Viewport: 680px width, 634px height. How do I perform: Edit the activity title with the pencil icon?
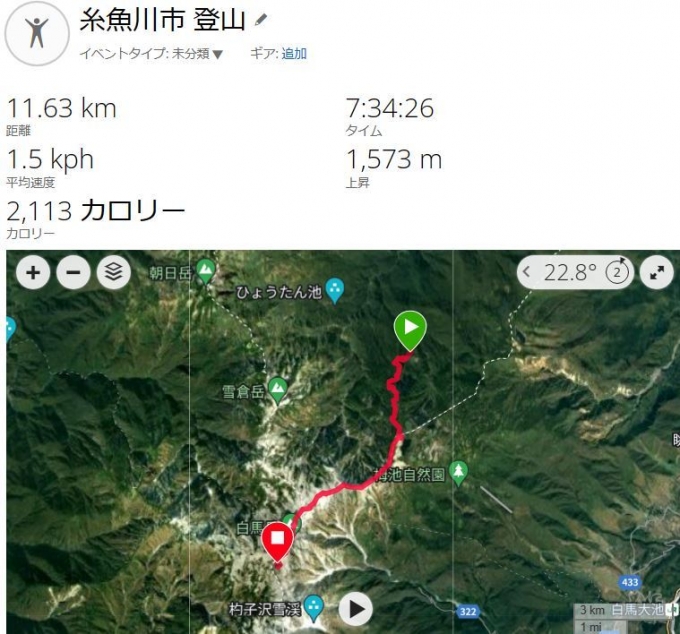coord(261,20)
